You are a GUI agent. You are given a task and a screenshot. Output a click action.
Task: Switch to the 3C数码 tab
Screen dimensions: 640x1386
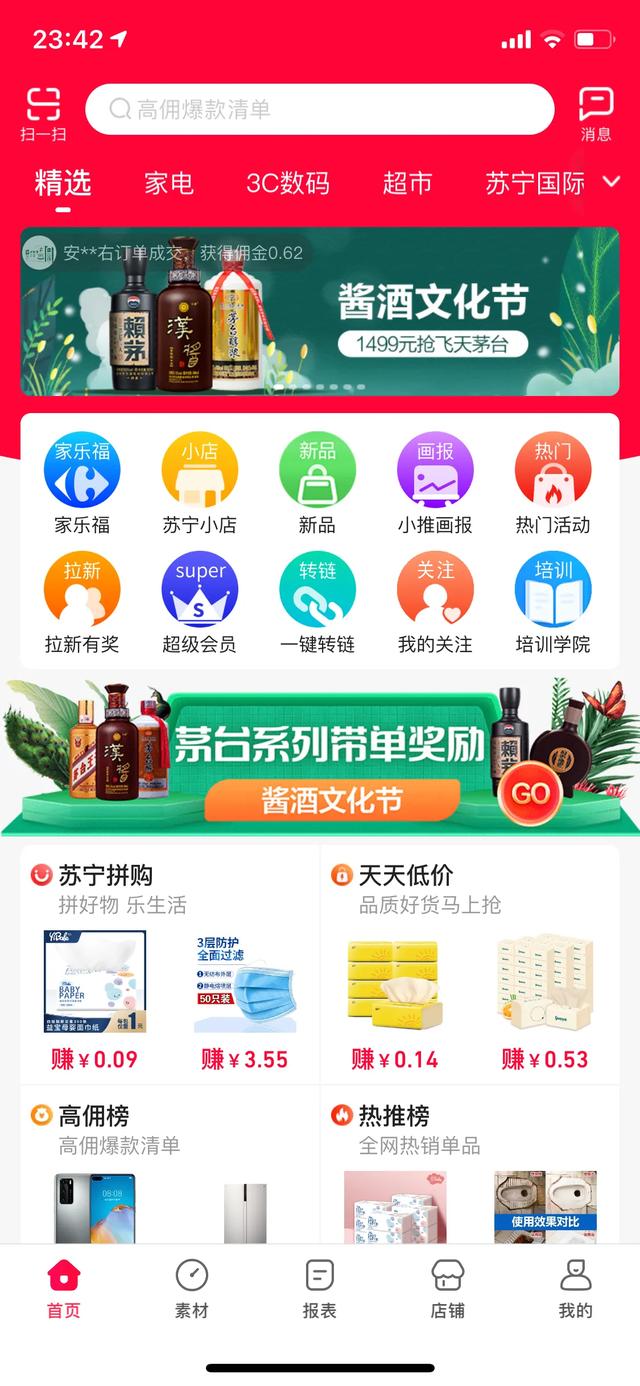(x=287, y=183)
